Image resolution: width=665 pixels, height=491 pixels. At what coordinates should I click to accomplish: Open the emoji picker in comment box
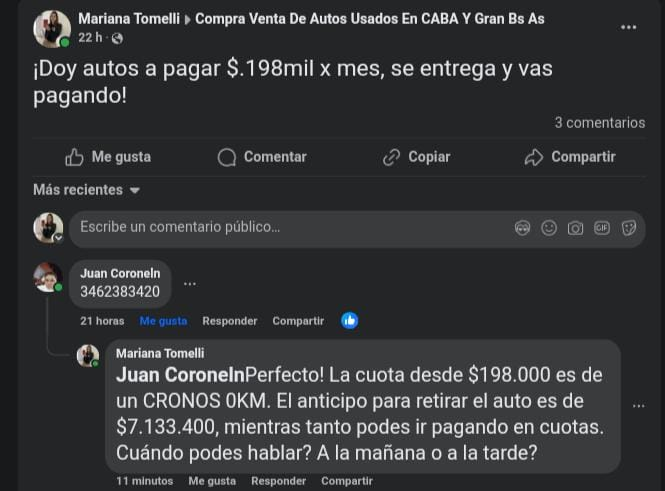[x=549, y=228]
